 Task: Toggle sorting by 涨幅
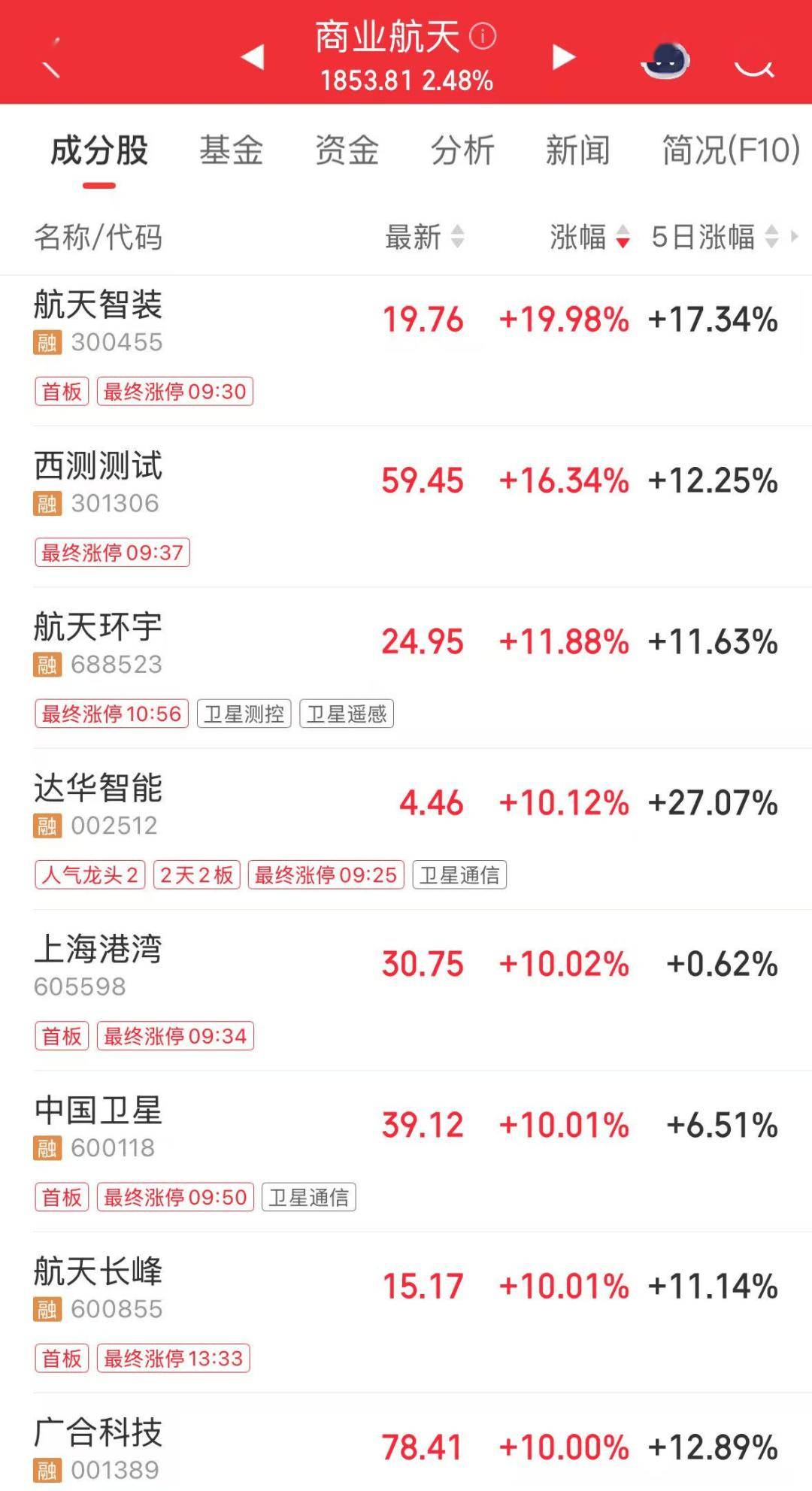(589, 237)
